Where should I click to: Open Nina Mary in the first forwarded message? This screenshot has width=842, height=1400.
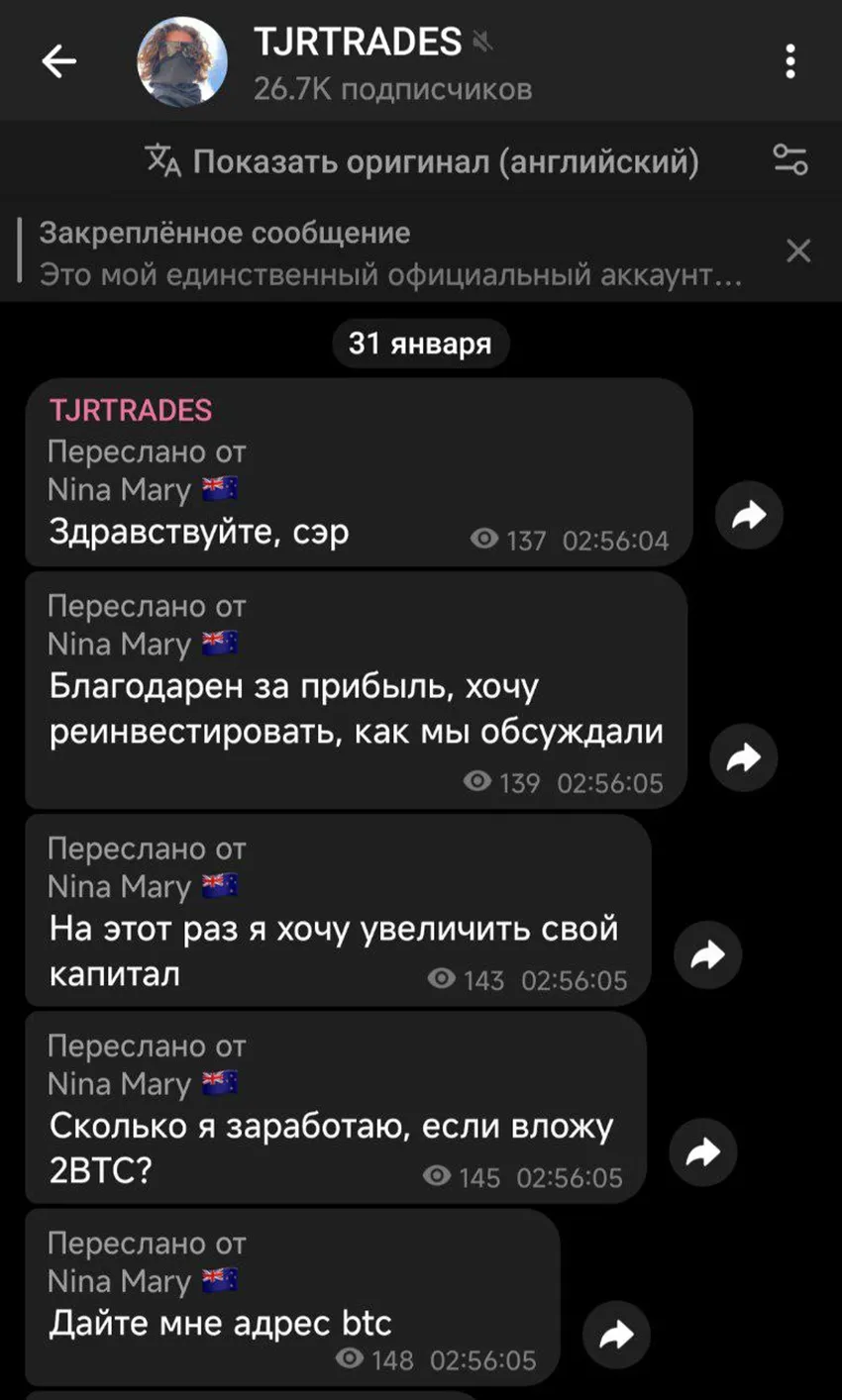[143, 489]
